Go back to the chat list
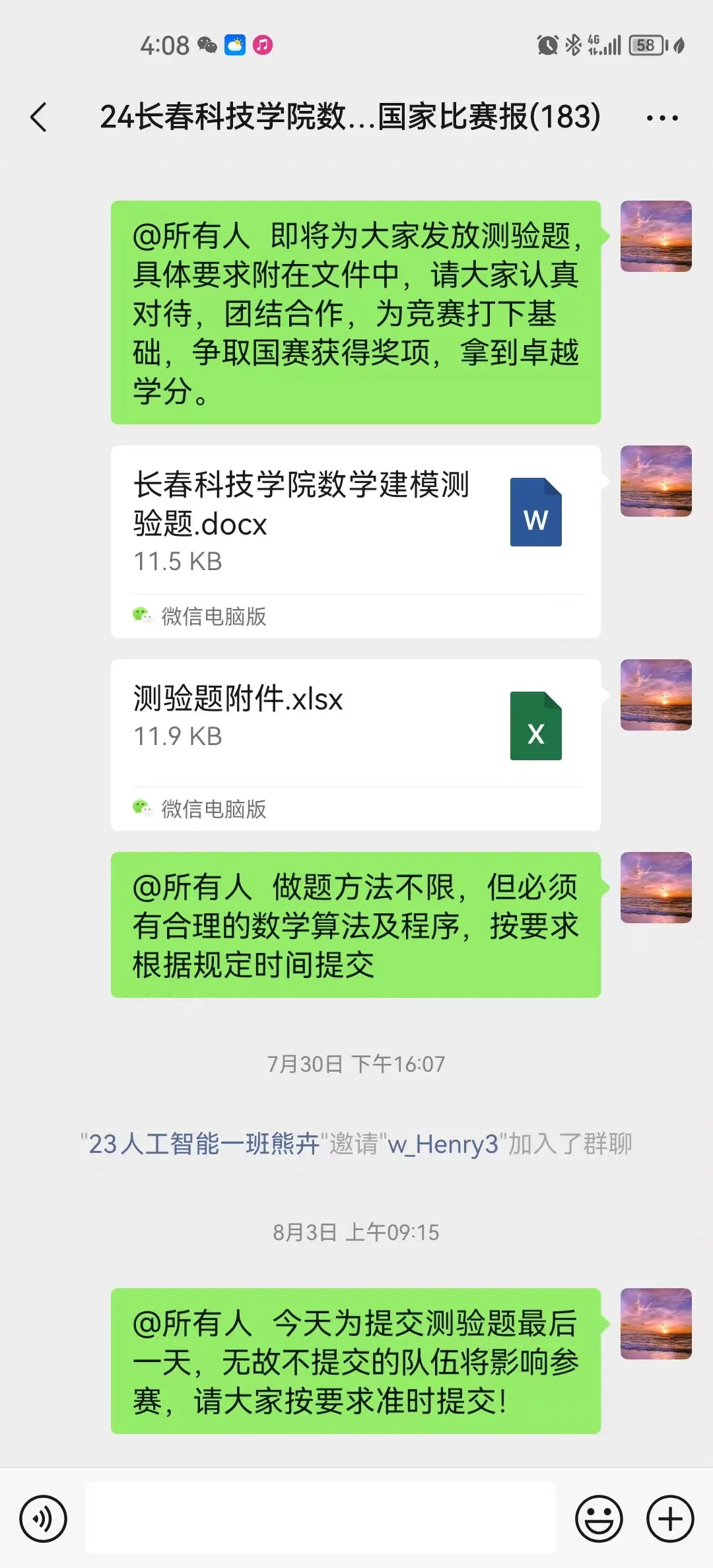The width and height of the screenshot is (713, 1568). click(x=40, y=117)
